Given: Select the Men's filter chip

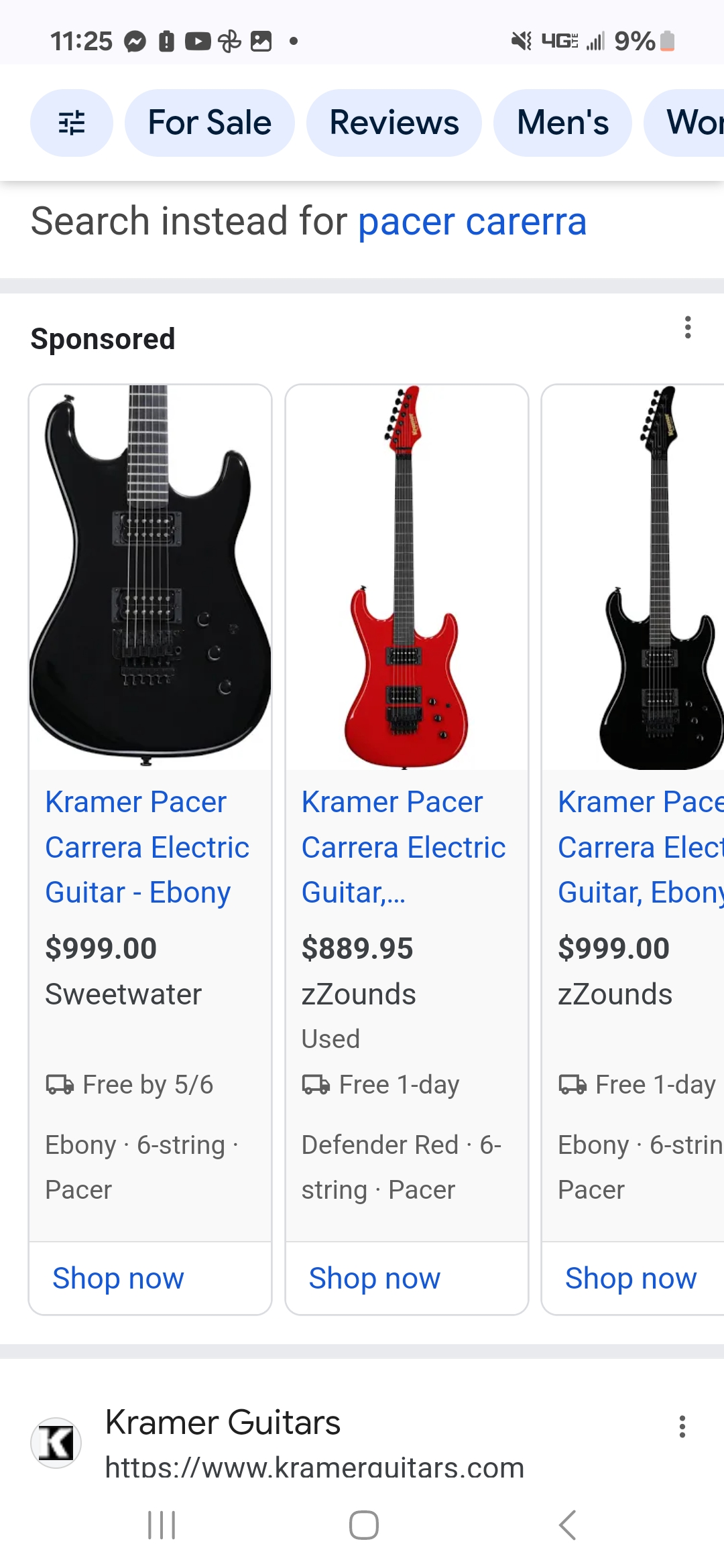Looking at the screenshot, I should pos(562,123).
